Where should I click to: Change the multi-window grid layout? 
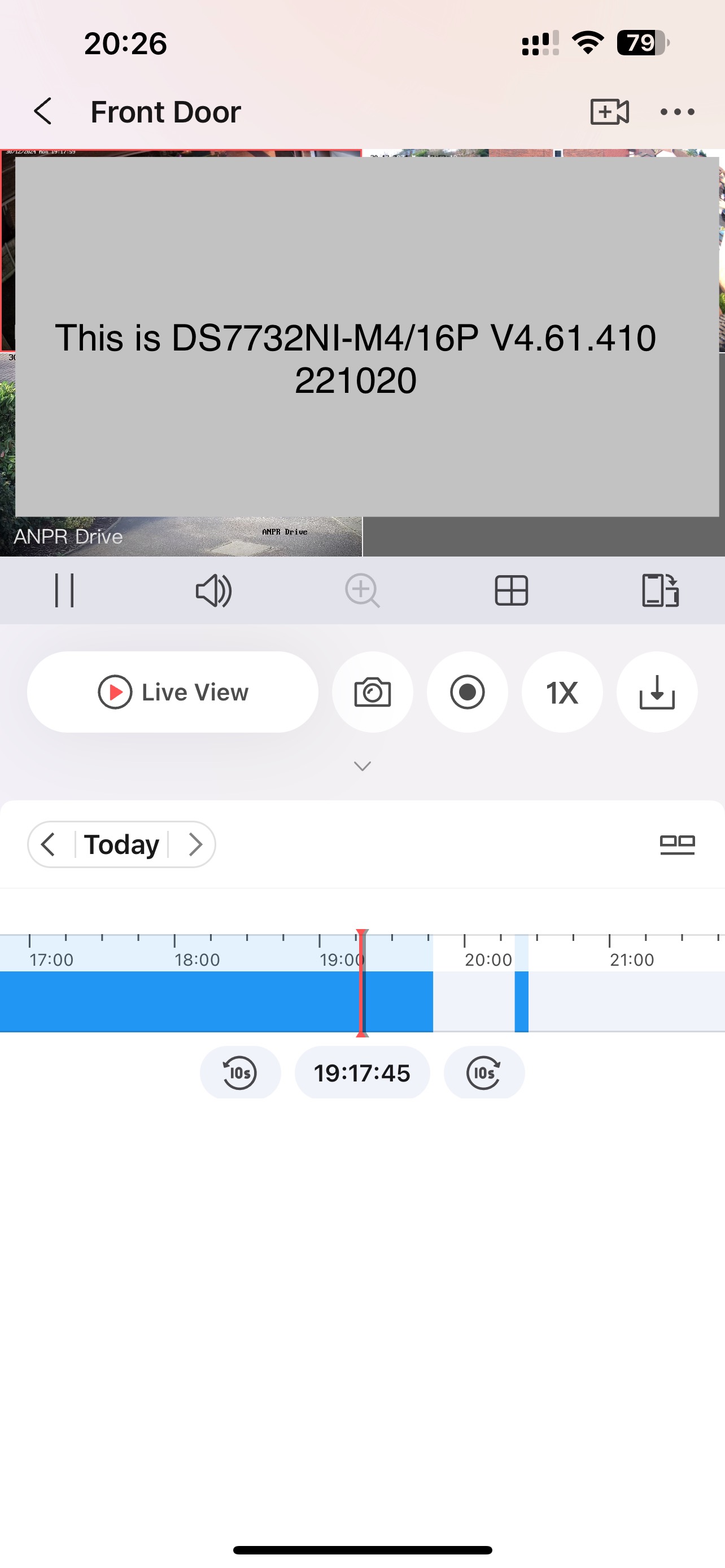[x=512, y=590]
